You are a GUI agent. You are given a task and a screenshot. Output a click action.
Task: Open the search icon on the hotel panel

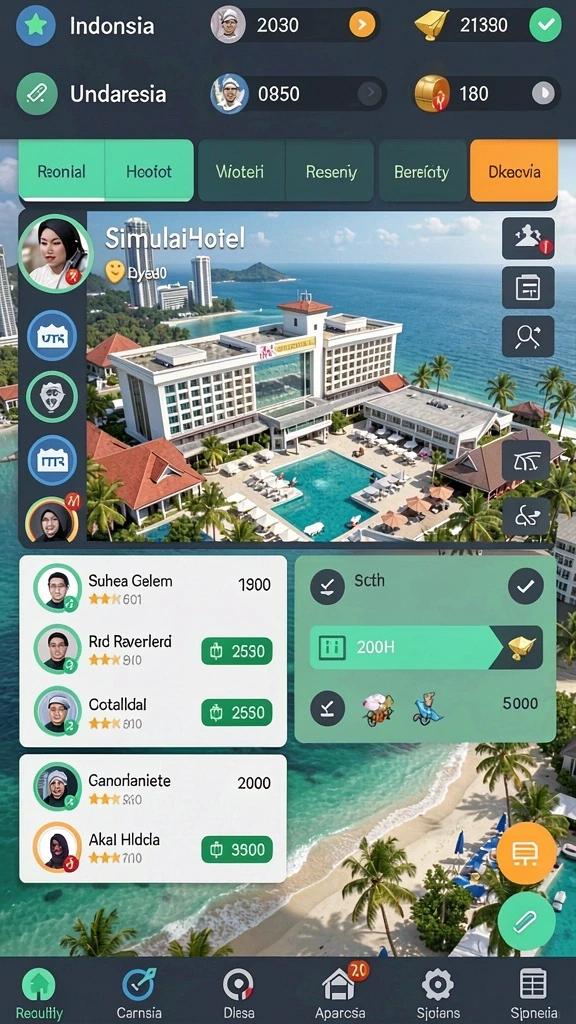tap(528, 337)
